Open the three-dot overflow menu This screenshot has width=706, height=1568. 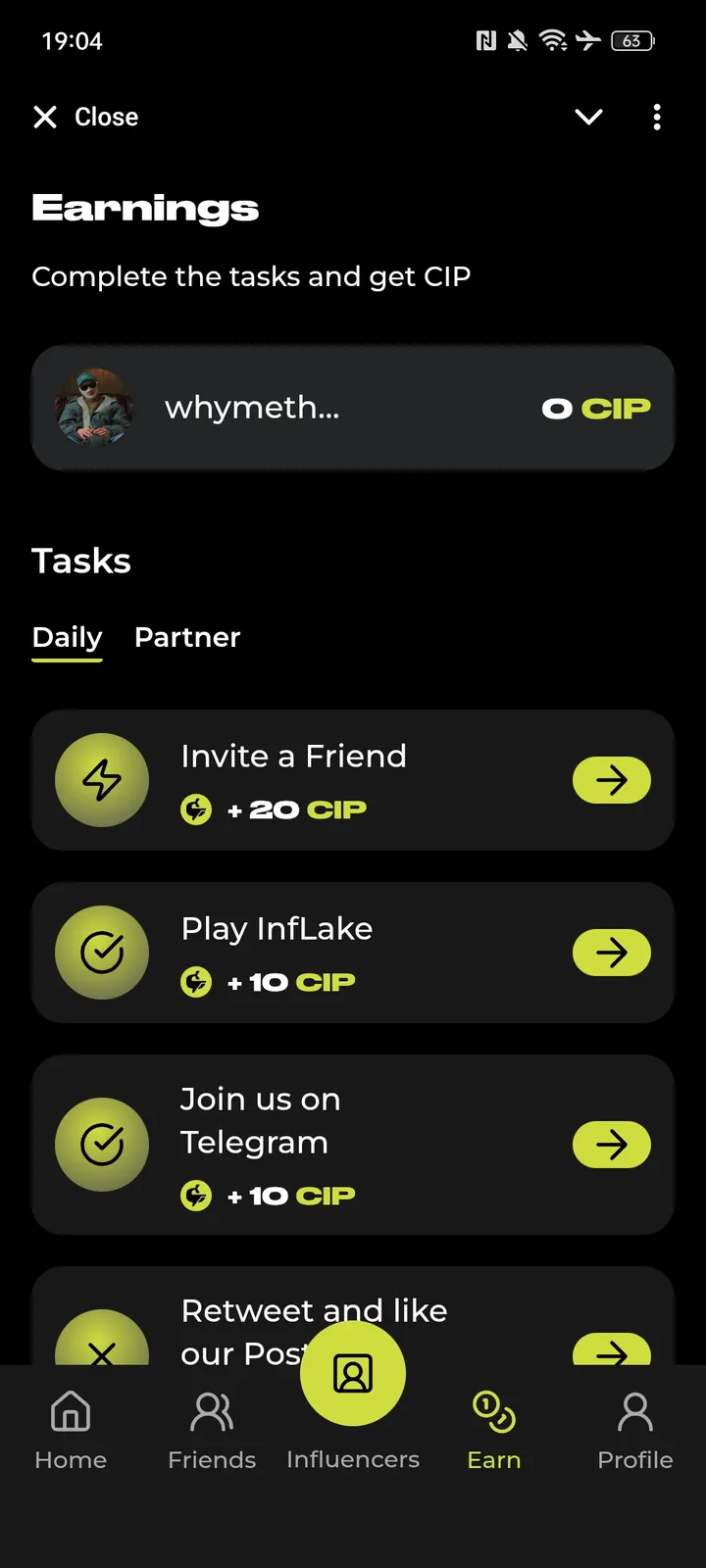tap(656, 117)
